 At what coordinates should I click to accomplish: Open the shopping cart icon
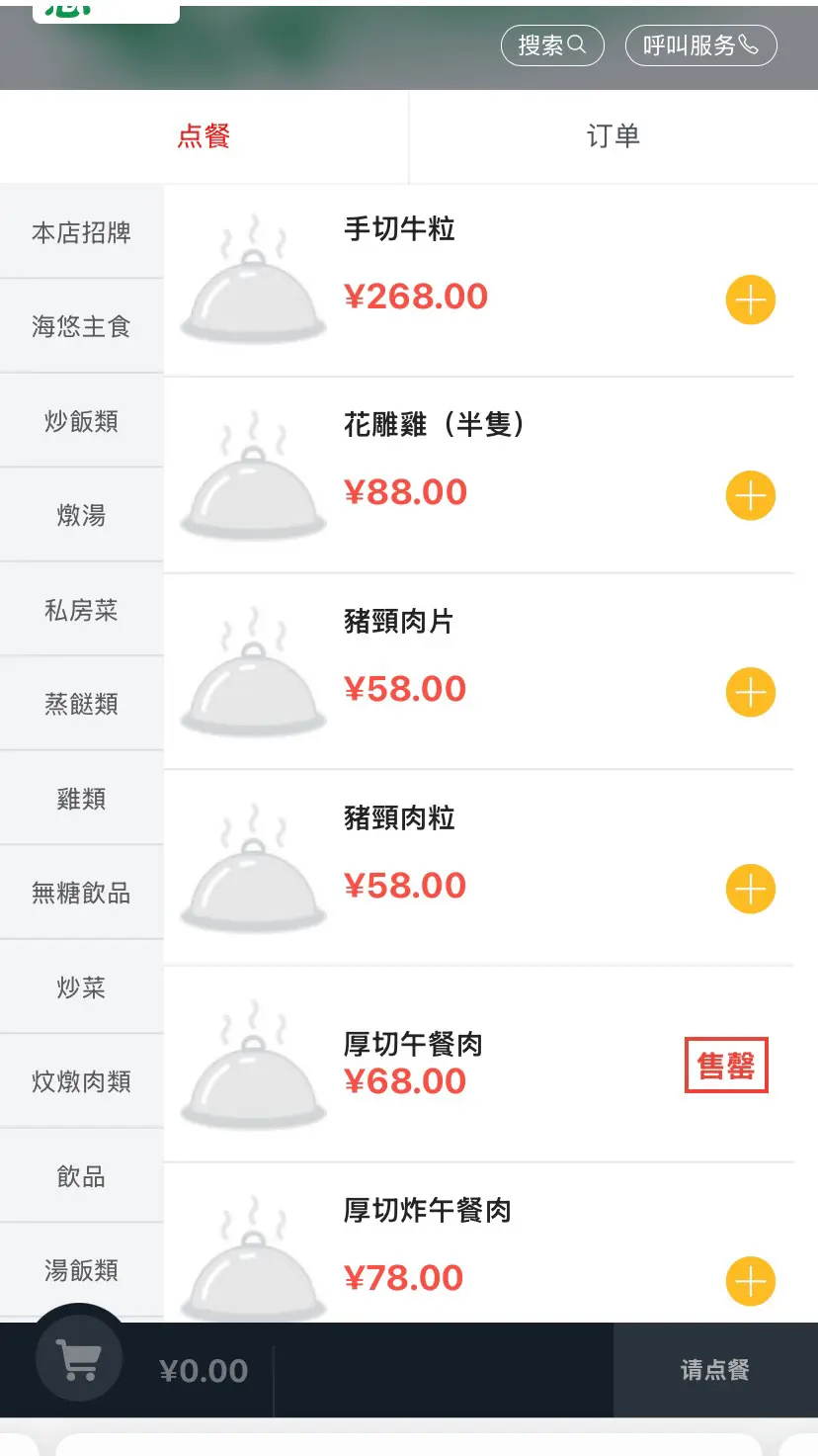coord(79,1359)
